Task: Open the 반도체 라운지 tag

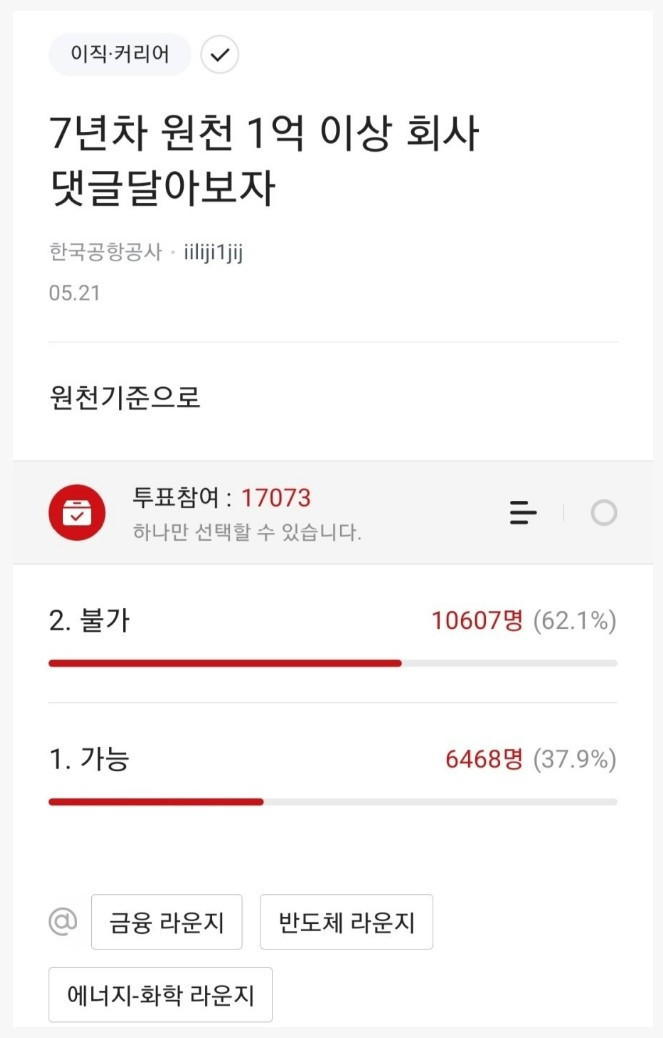Action: pyautogui.click(x=346, y=921)
